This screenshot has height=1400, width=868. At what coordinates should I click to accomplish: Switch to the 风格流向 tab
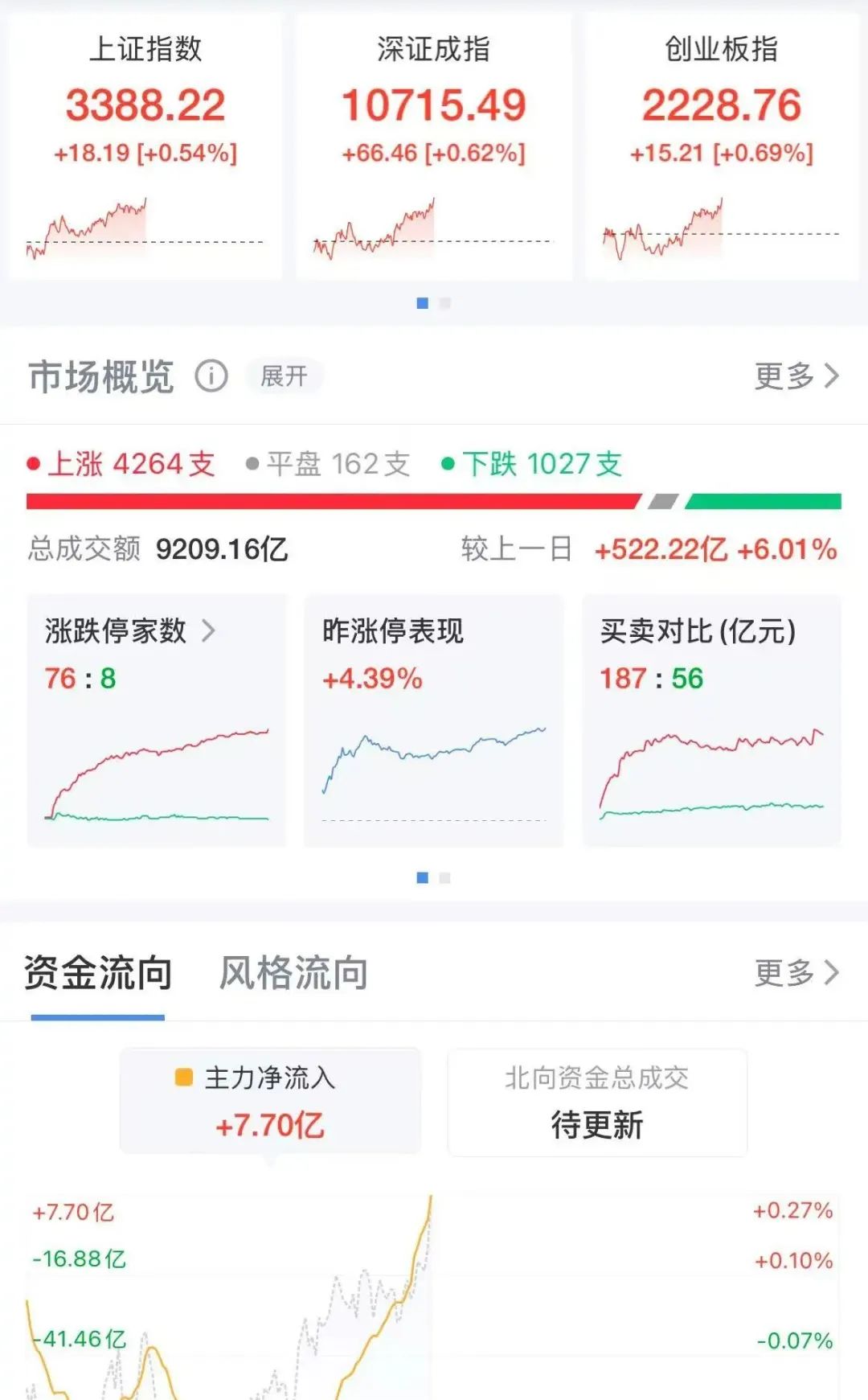pyautogui.click(x=292, y=971)
